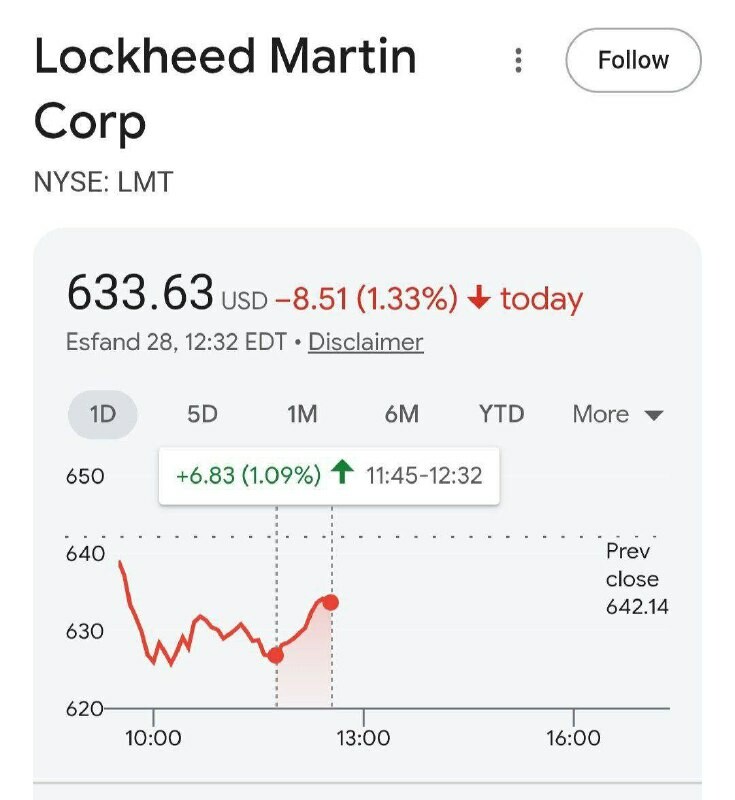Select the 1D chart range
735x800 pixels.
coord(103,414)
